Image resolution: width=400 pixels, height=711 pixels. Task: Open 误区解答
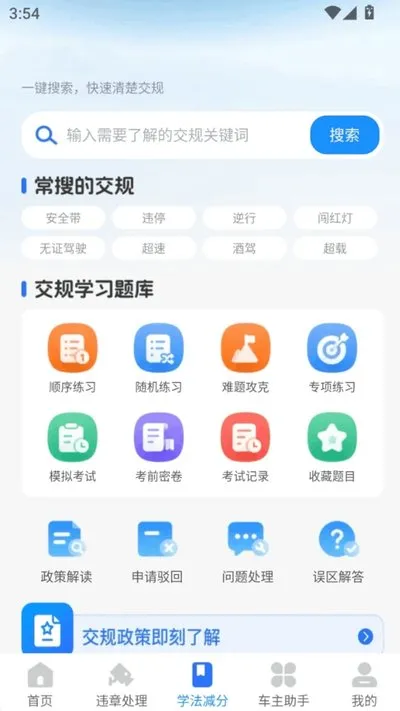pos(338,552)
